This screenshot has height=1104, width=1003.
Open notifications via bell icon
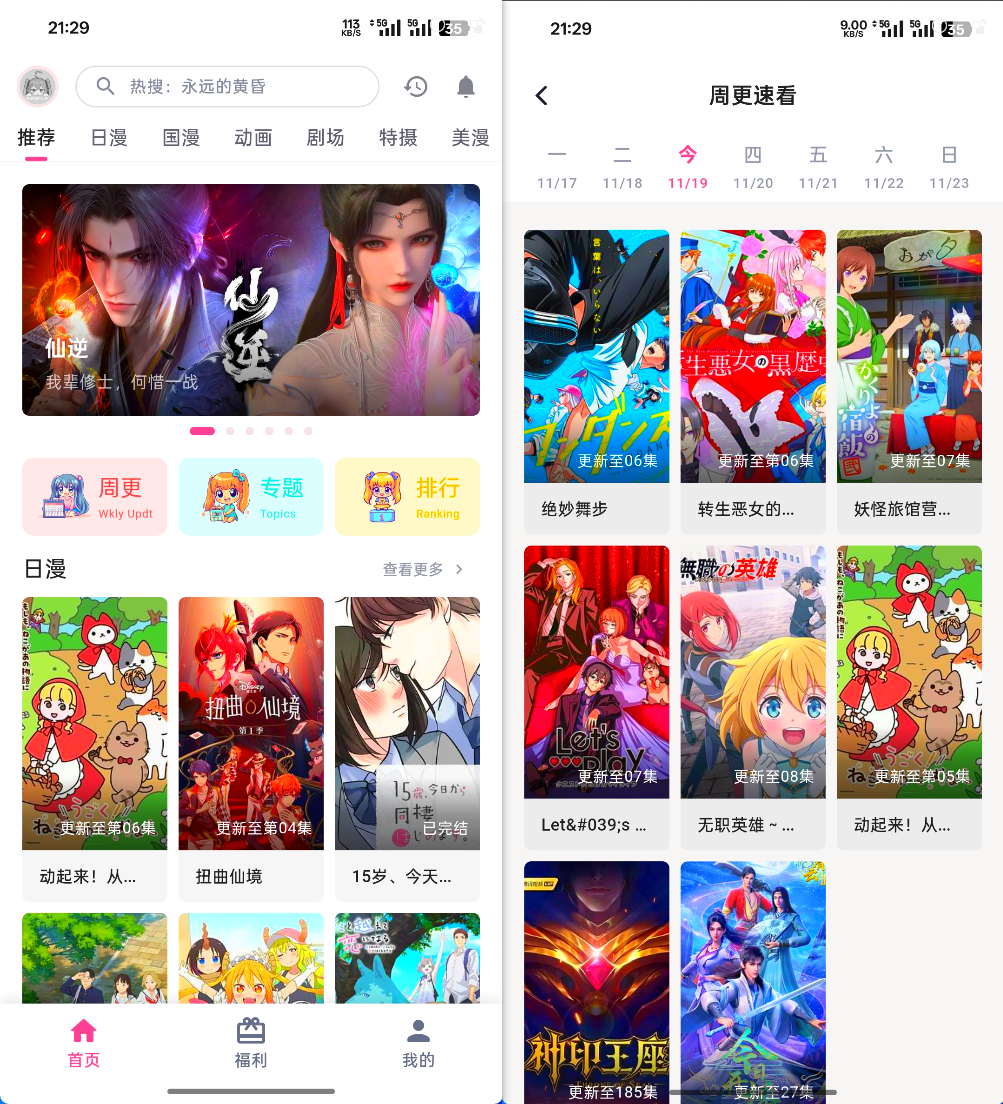pyautogui.click(x=465, y=87)
